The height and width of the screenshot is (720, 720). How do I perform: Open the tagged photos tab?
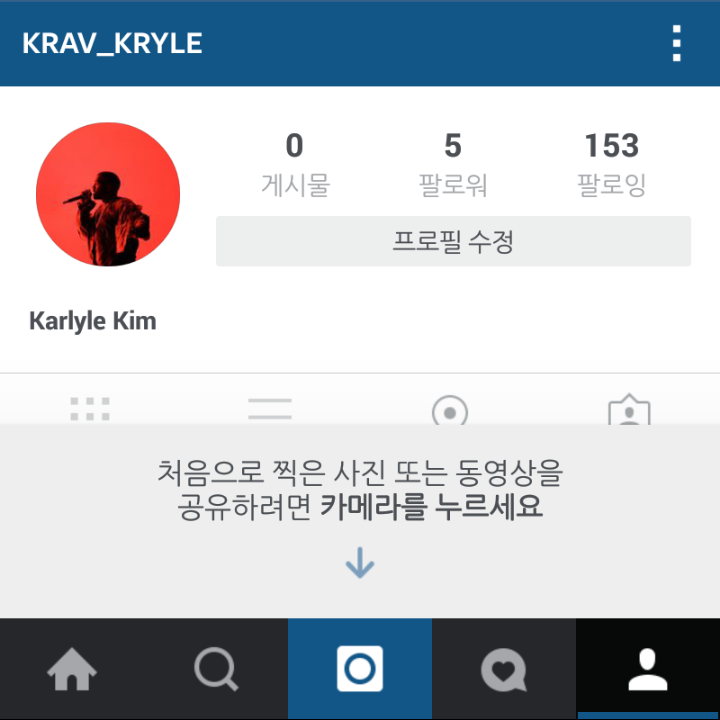[x=629, y=409]
